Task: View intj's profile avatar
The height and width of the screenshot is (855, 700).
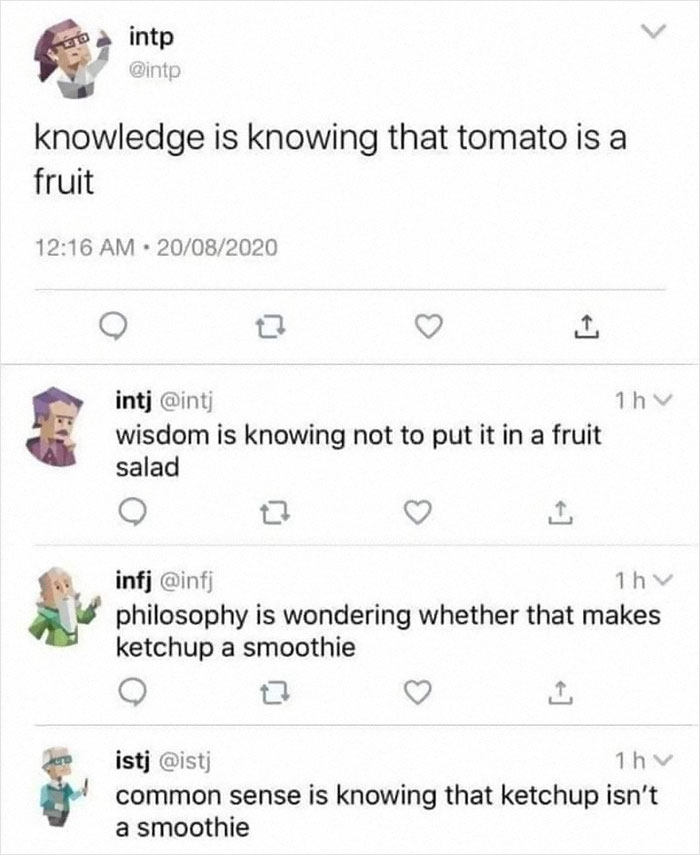Action: click(x=57, y=423)
